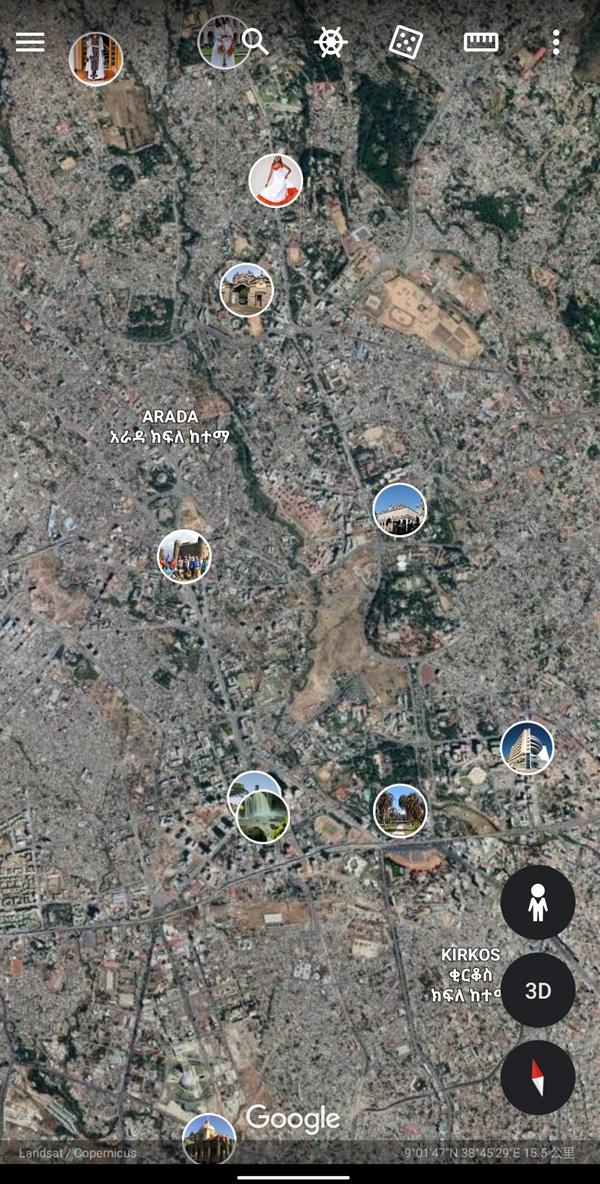Open the palm trees photo marker
The width and height of the screenshot is (600, 1184).
pos(400,810)
